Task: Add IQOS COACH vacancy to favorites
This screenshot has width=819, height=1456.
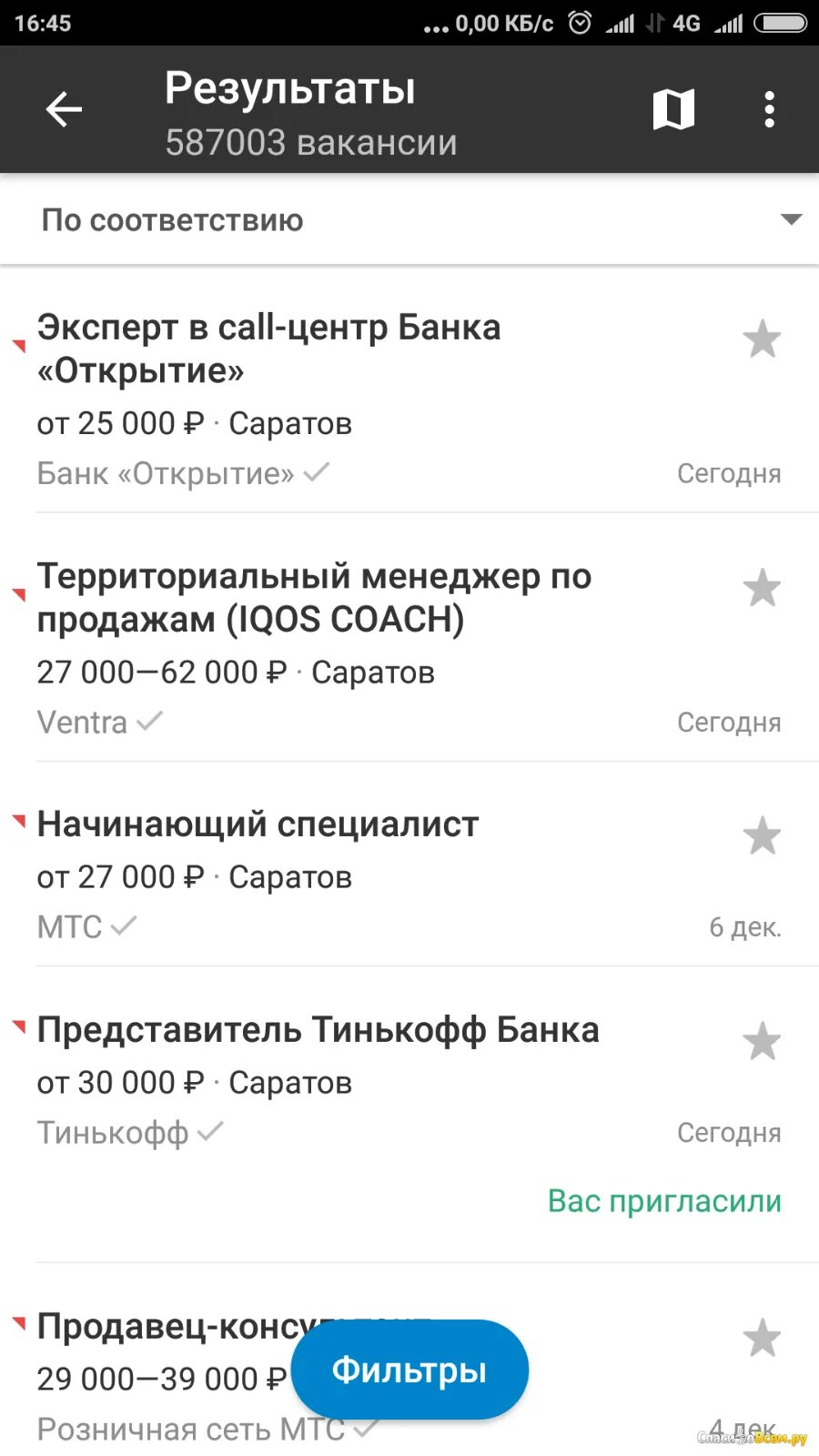Action: [x=762, y=588]
